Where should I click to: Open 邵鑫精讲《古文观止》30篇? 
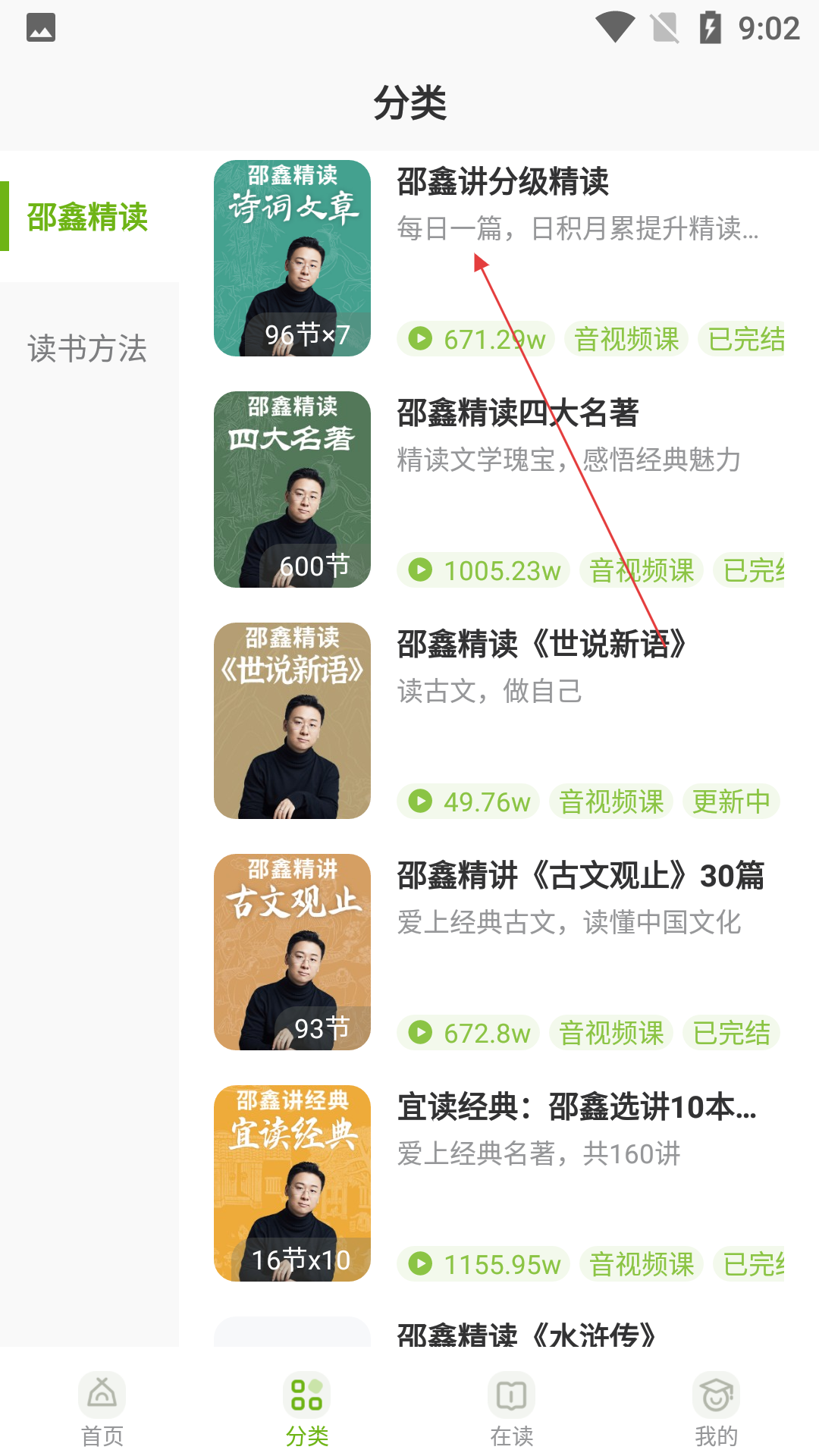[x=499, y=952]
